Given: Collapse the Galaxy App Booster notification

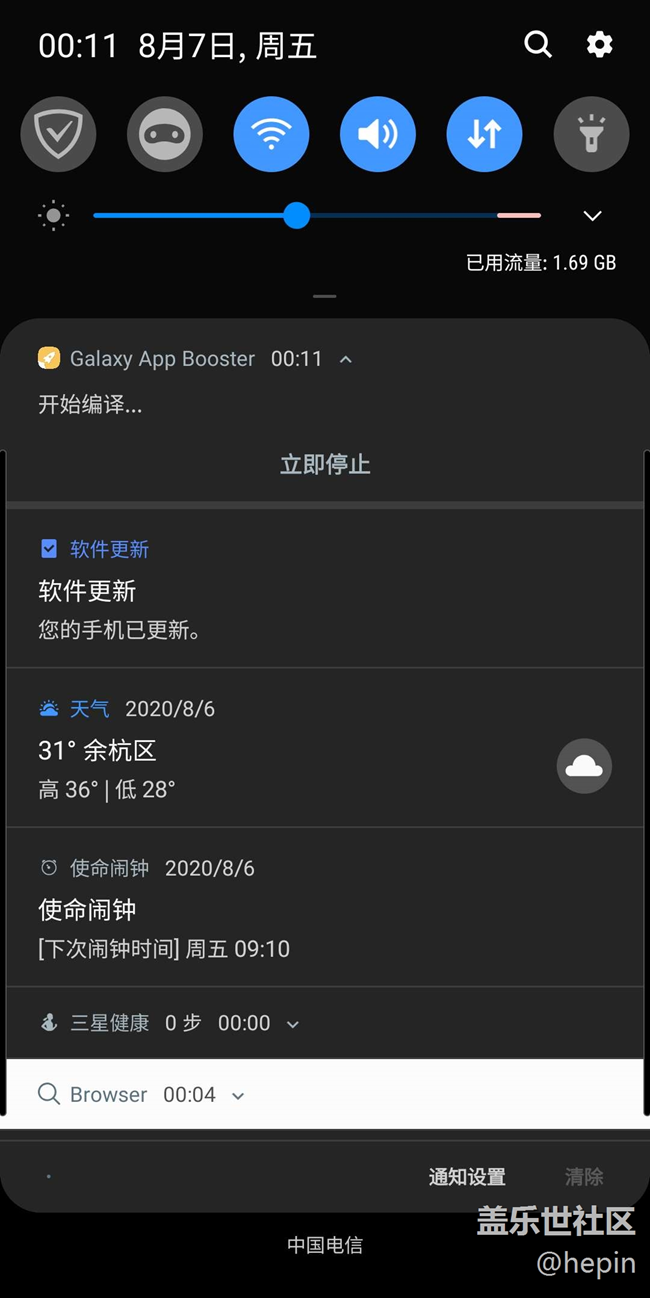Looking at the screenshot, I should pyautogui.click(x=346, y=359).
